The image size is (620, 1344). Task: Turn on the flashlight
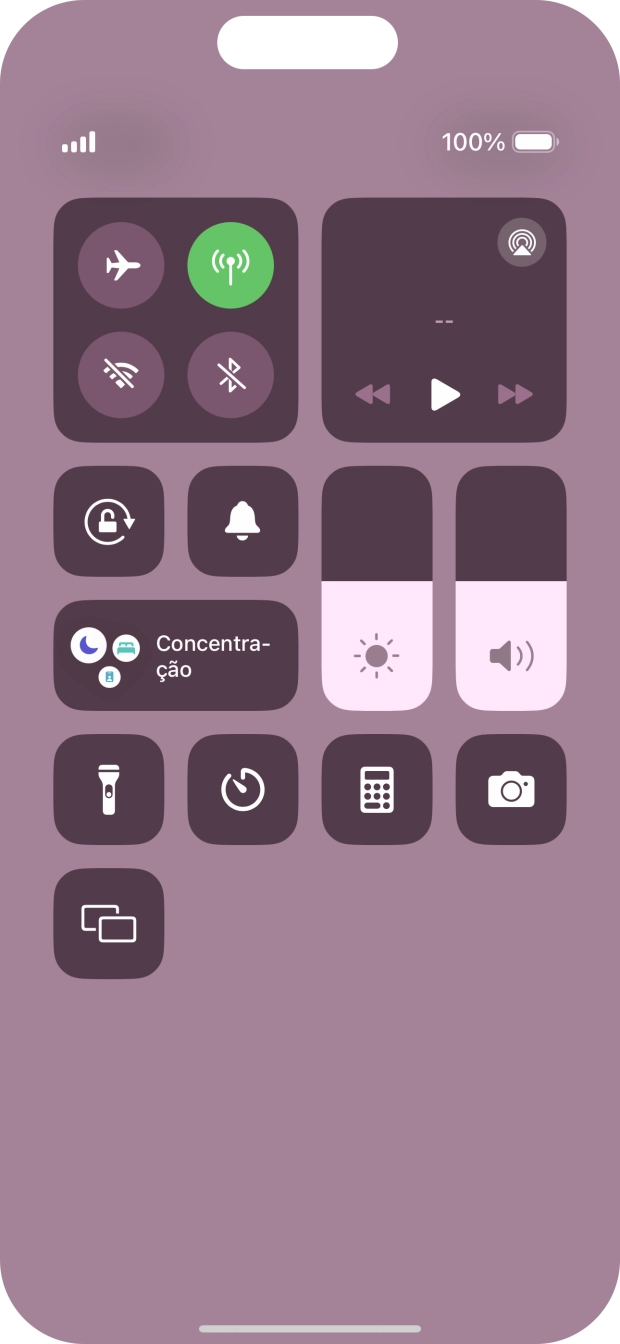[108, 790]
